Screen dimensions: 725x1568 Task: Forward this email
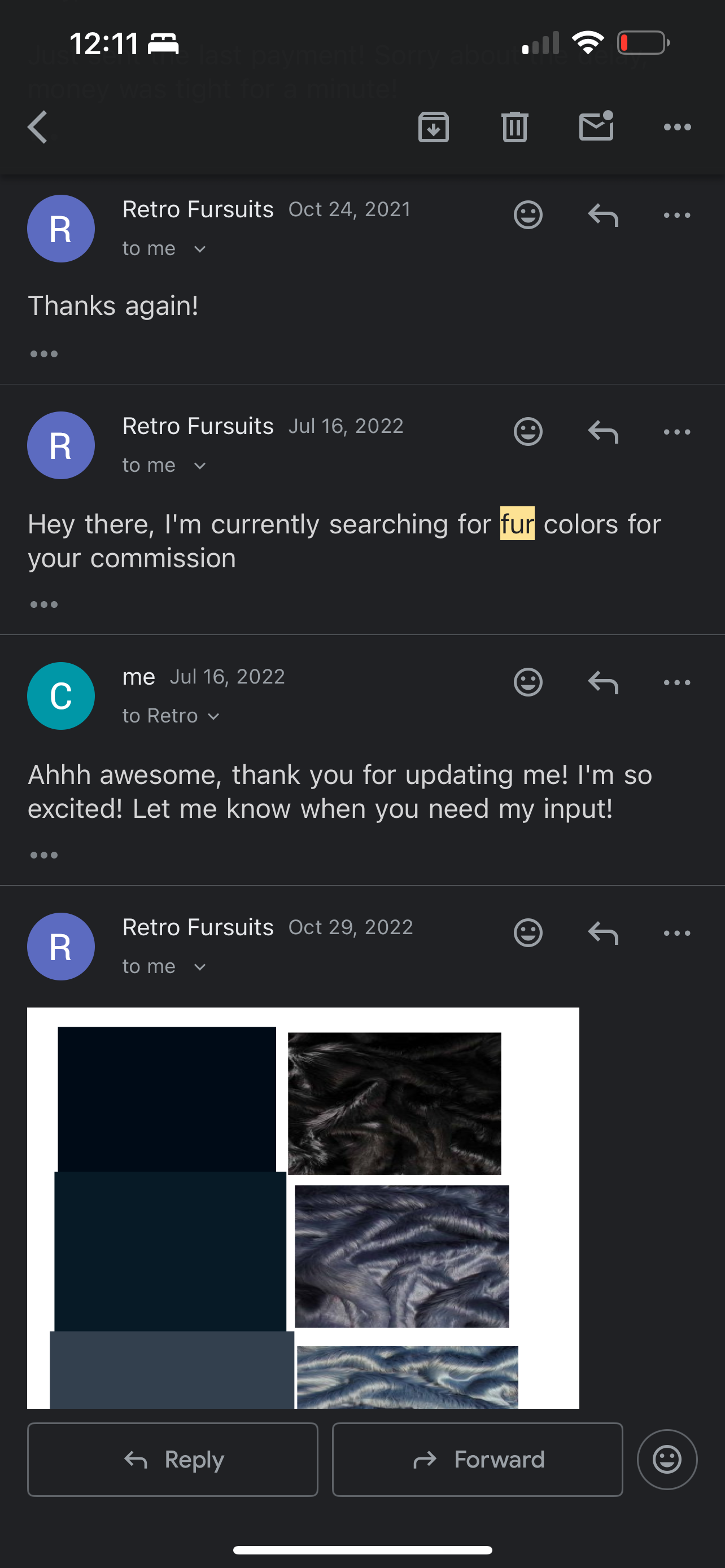pyautogui.click(x=477, y=1459)
